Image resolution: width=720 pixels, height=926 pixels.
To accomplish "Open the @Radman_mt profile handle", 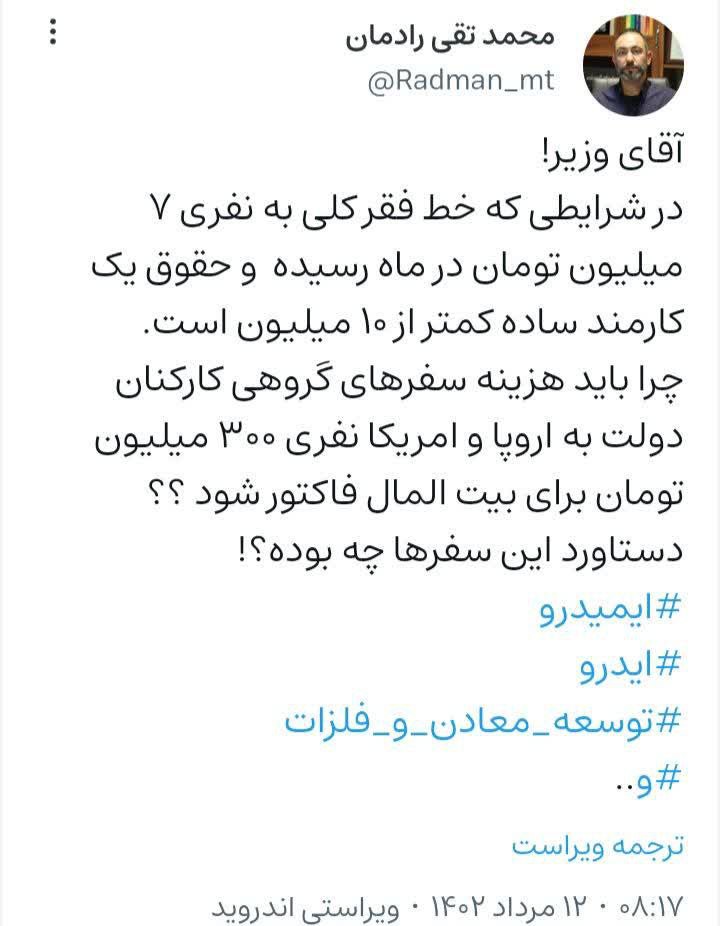I will 461,82.
